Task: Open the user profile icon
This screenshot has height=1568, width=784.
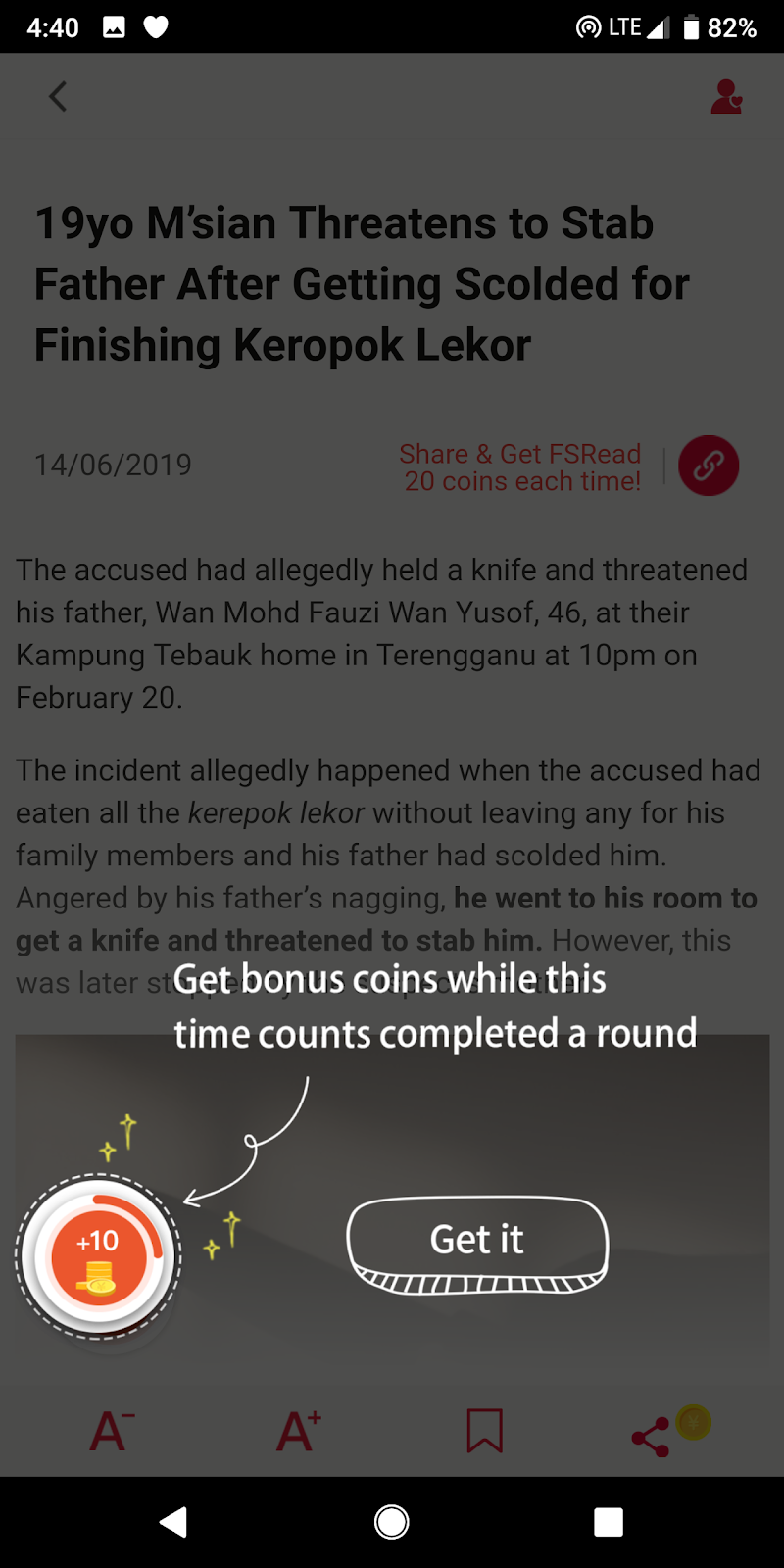Action: (x=726, y=97)
